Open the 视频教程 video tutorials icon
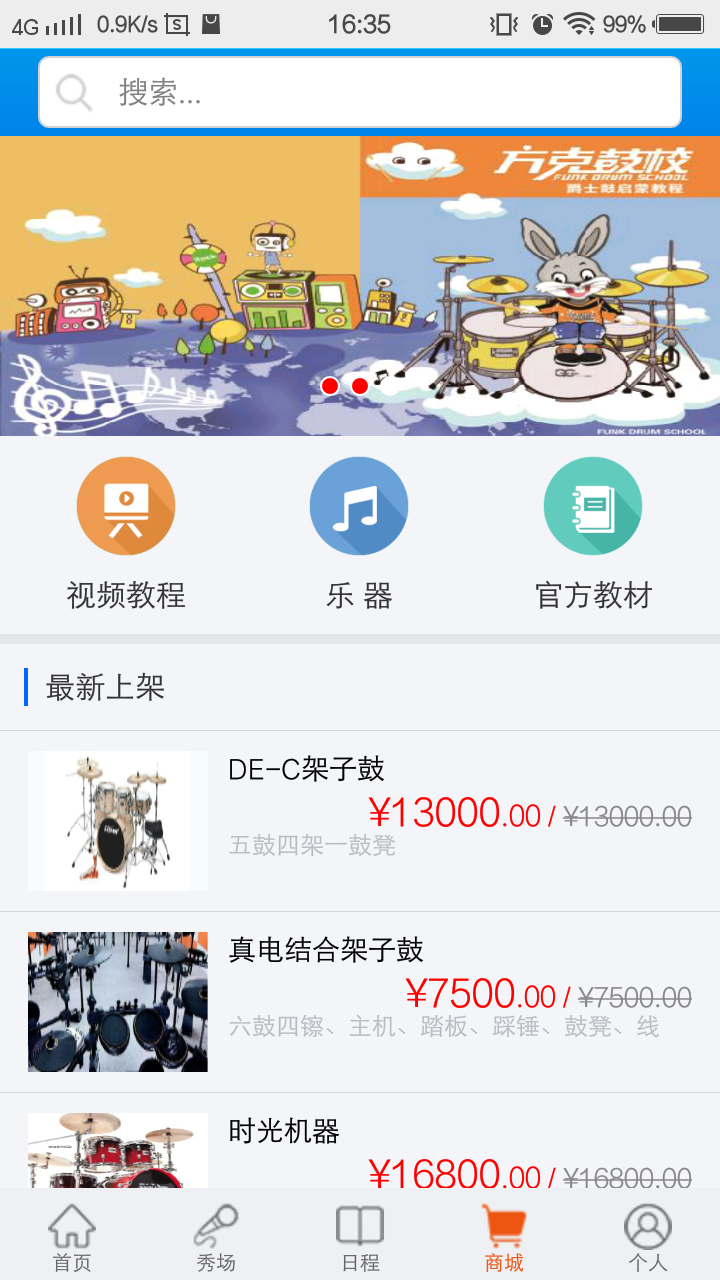Screen dimensions: 720x1280 point(125,506)
